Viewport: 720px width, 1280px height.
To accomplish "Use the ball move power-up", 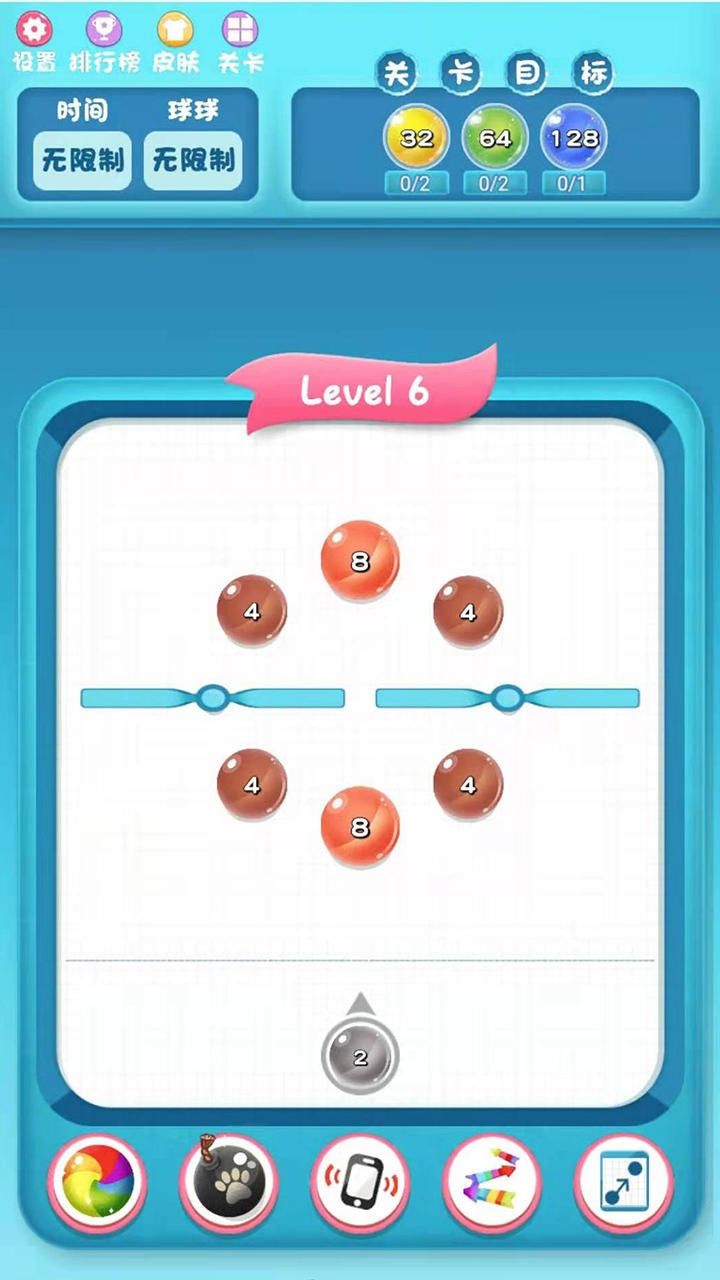I will 623,1183.
